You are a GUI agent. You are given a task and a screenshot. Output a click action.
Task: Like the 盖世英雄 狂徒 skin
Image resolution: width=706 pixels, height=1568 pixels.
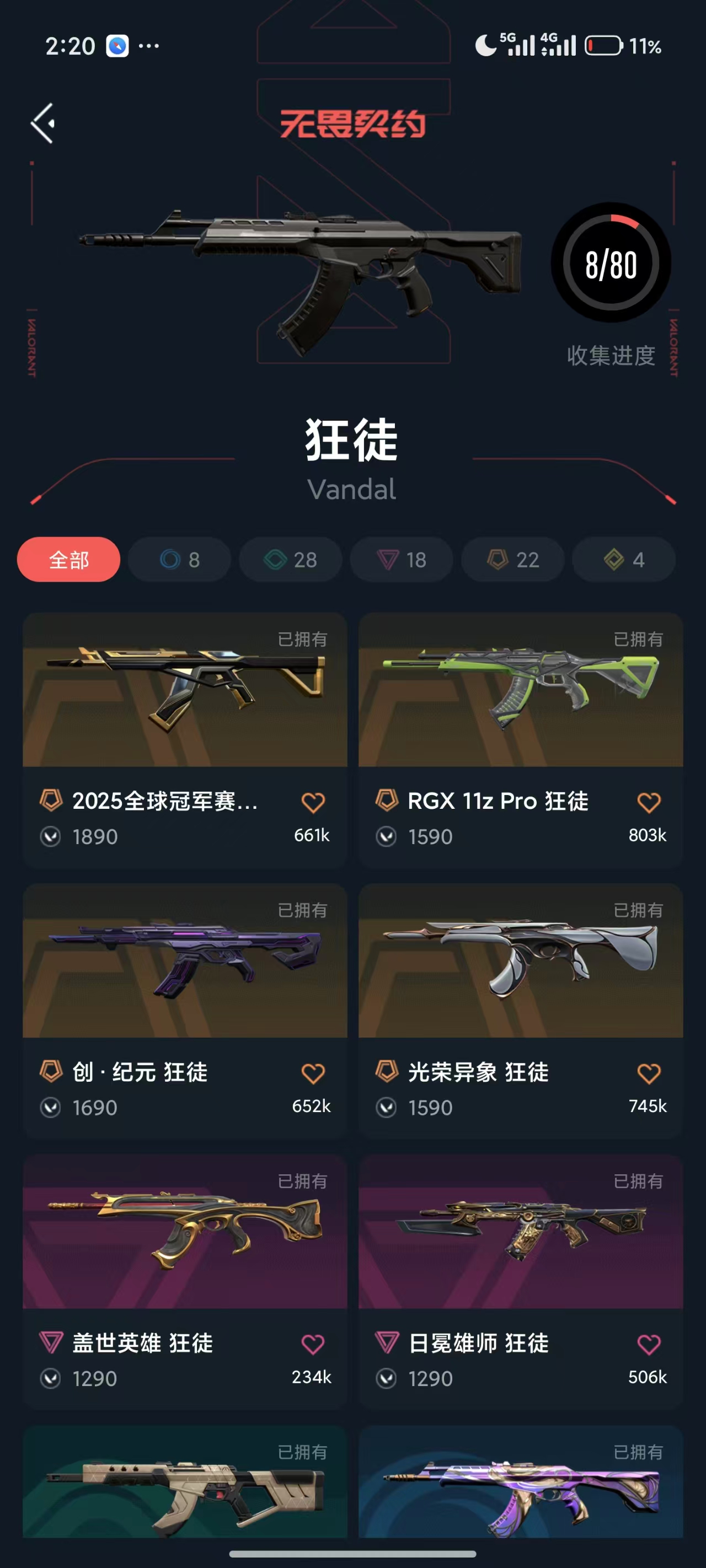(x=313, y=1345)
